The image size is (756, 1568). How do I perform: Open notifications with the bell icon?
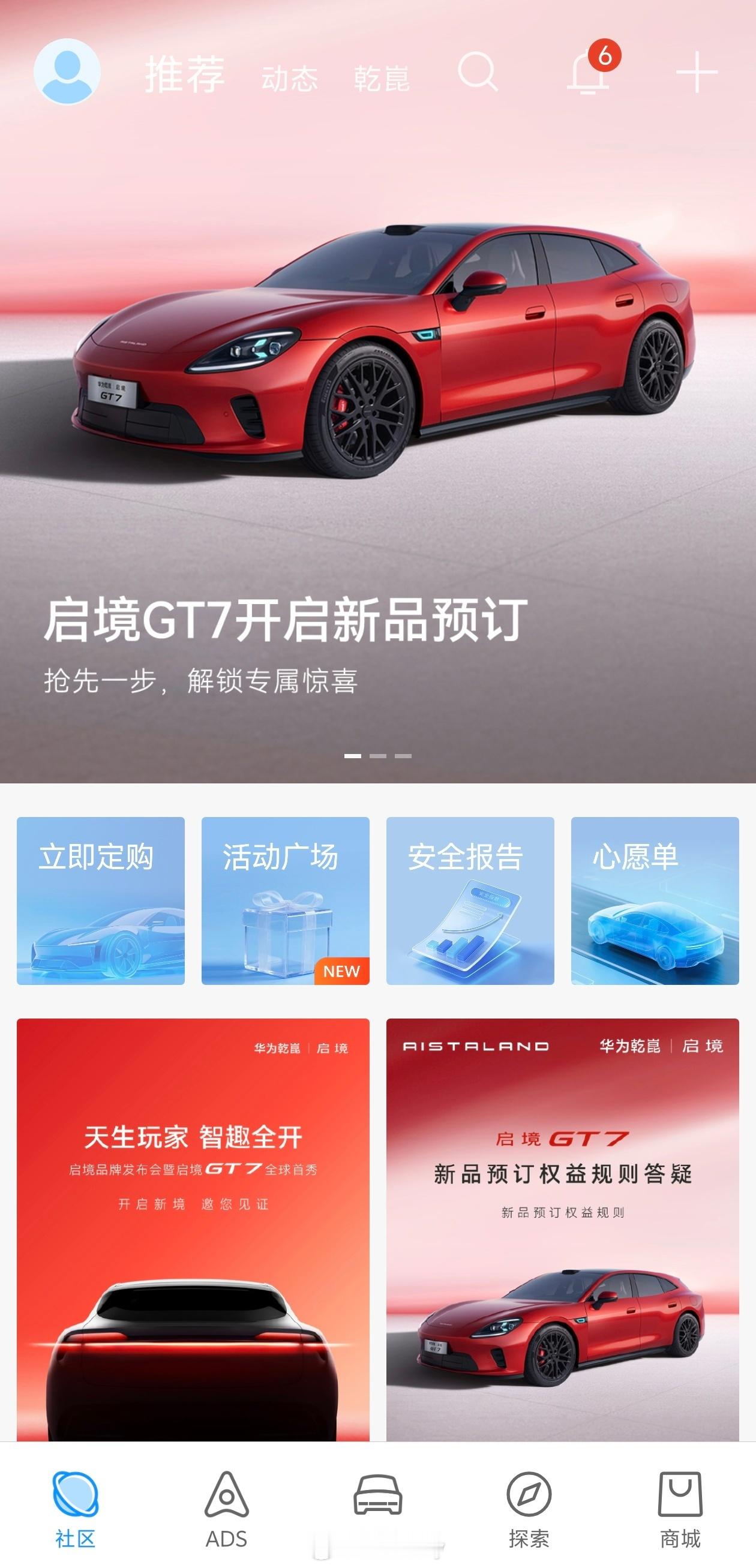pos(586,78)
